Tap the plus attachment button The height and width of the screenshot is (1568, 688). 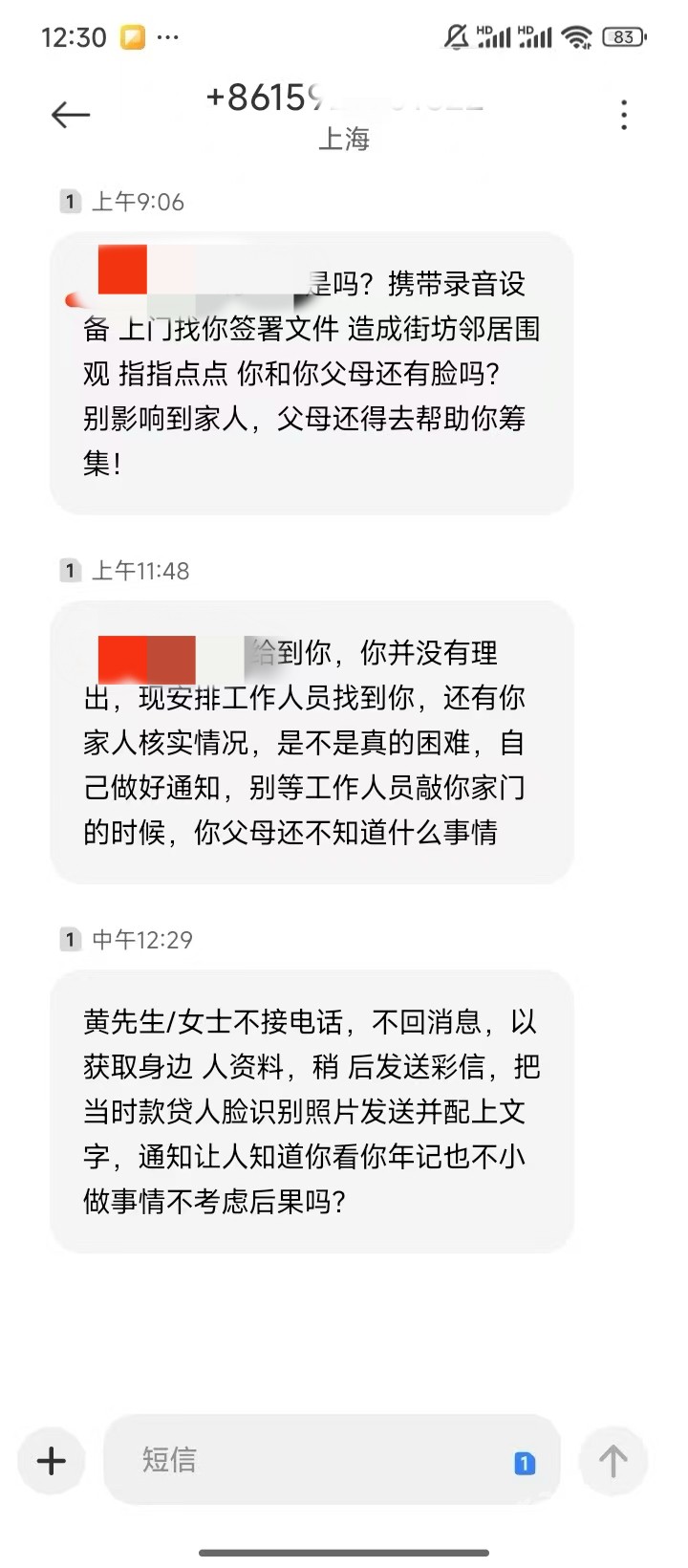pyautogui.click(x=52, y=1460)
